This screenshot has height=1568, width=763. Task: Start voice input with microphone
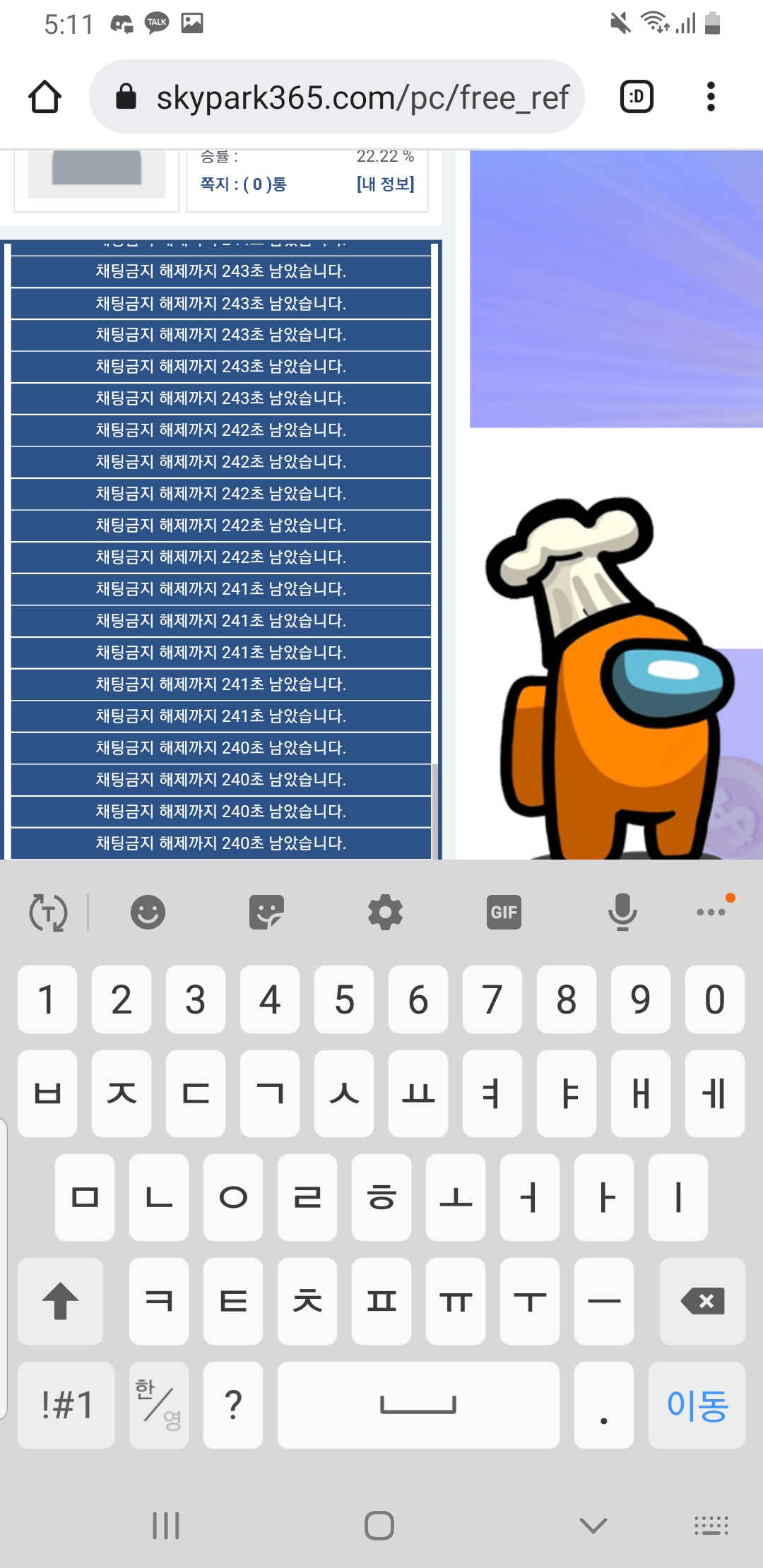(622, 912)
